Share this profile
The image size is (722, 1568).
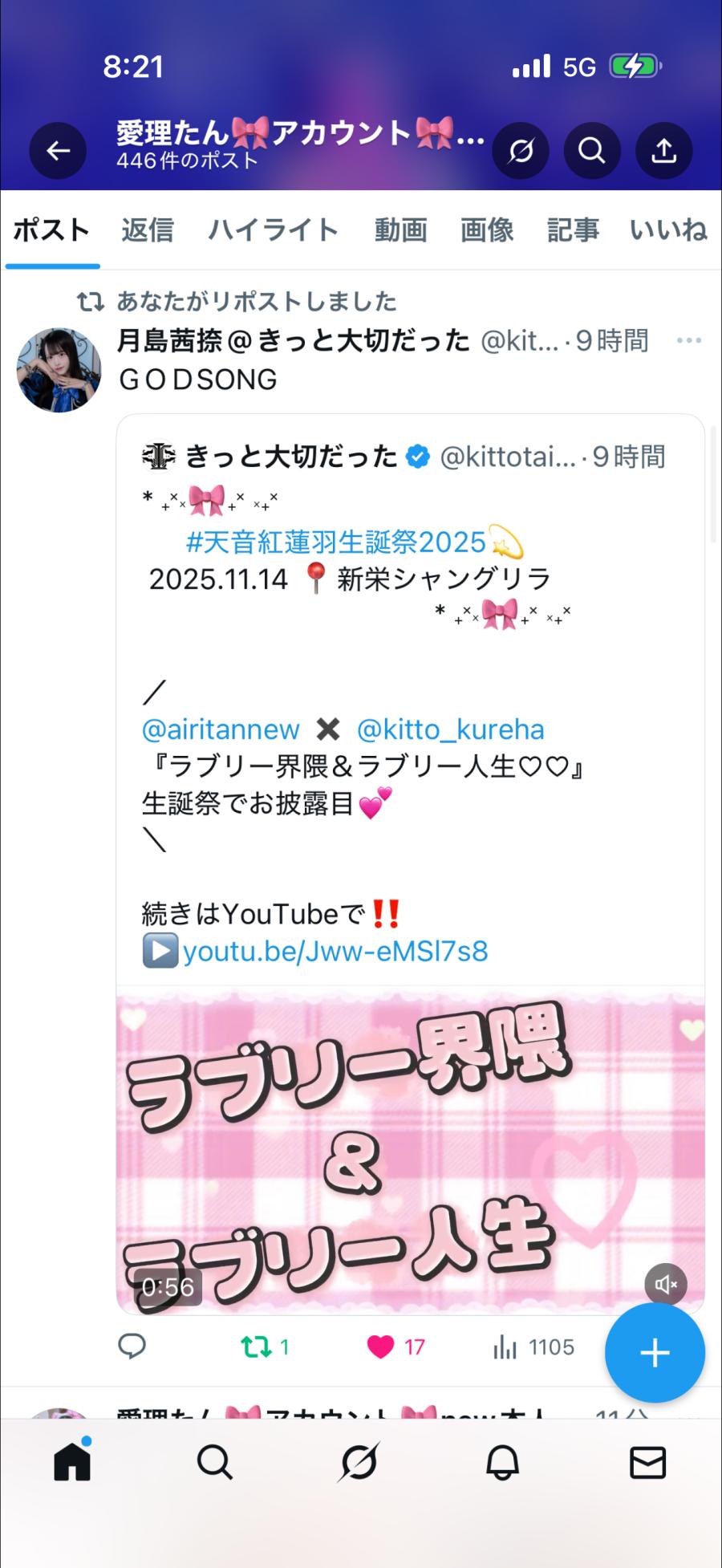tap(663, 150)
